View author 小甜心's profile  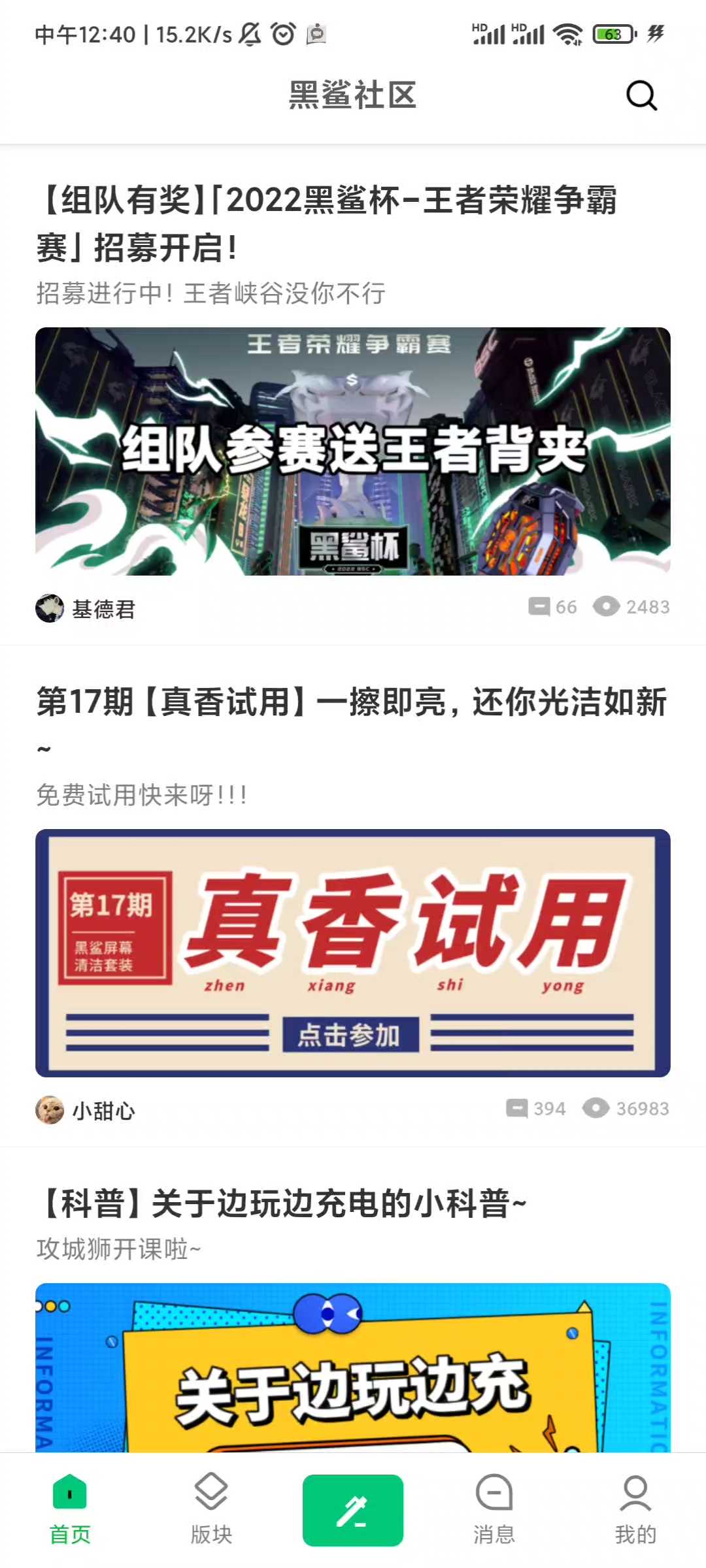[x=86, y=1110]
